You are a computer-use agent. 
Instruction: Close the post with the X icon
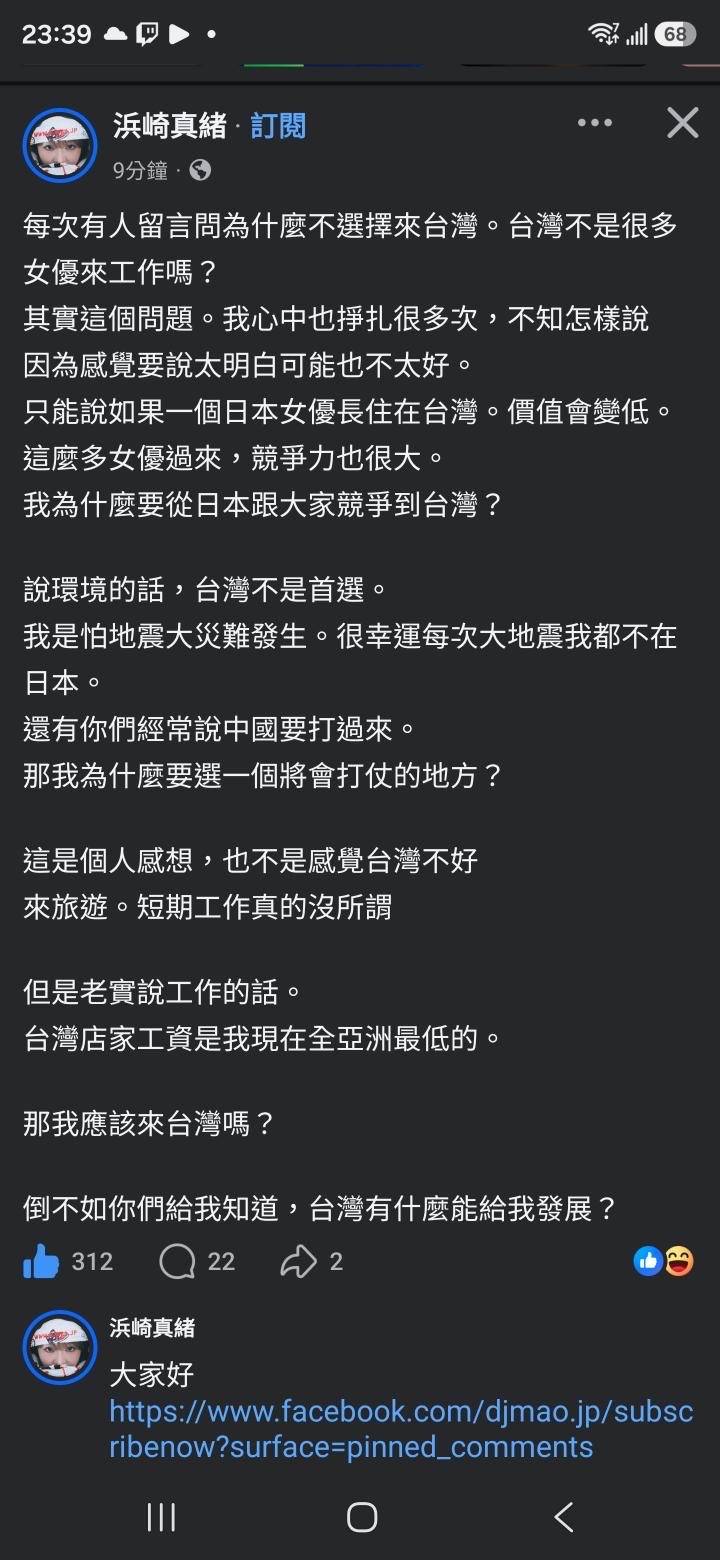pyautogui.click(x=682, y=123)
